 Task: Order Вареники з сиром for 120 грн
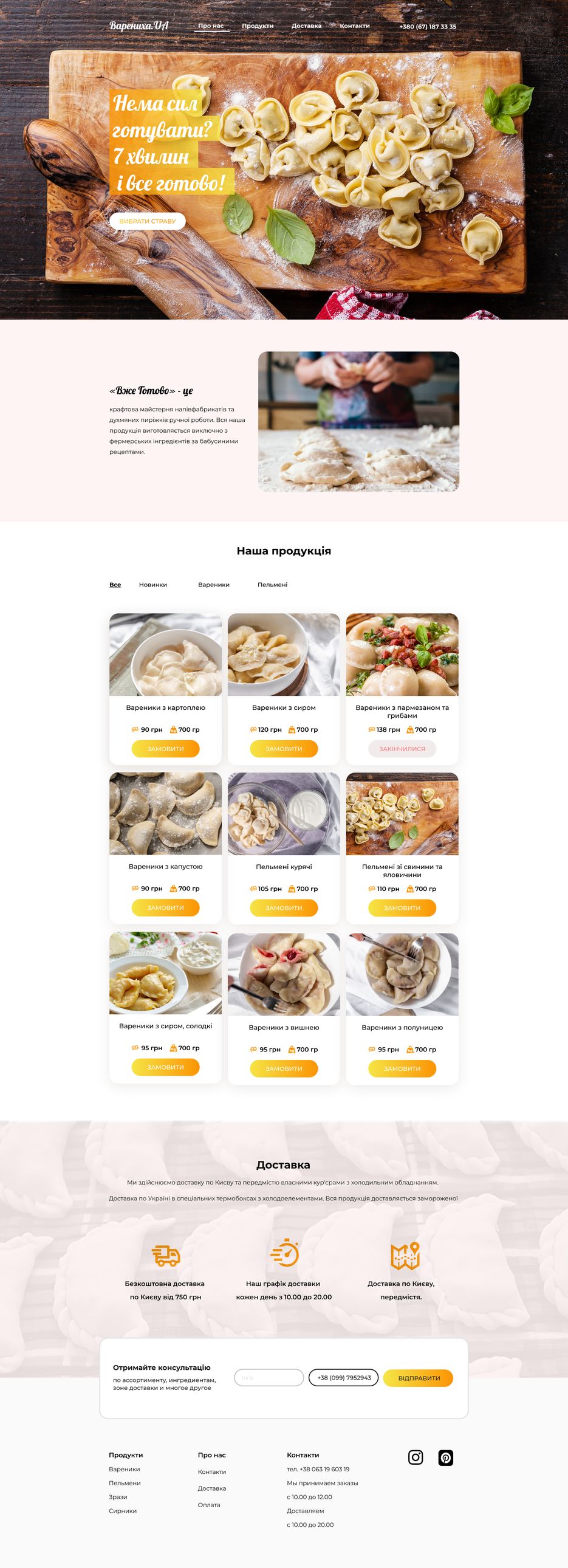tap(283, 748)
